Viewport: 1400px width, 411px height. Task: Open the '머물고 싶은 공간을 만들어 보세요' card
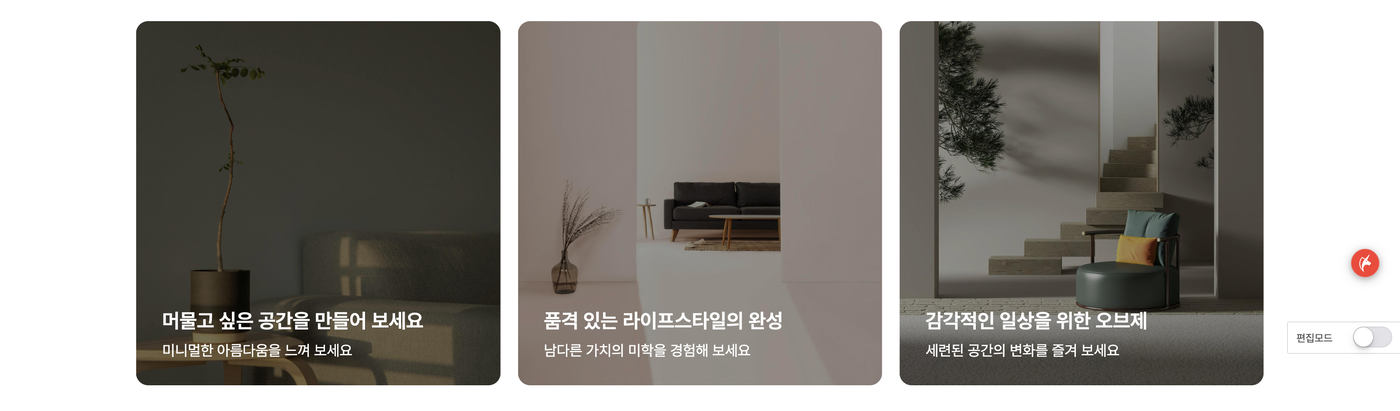[318, 203]
